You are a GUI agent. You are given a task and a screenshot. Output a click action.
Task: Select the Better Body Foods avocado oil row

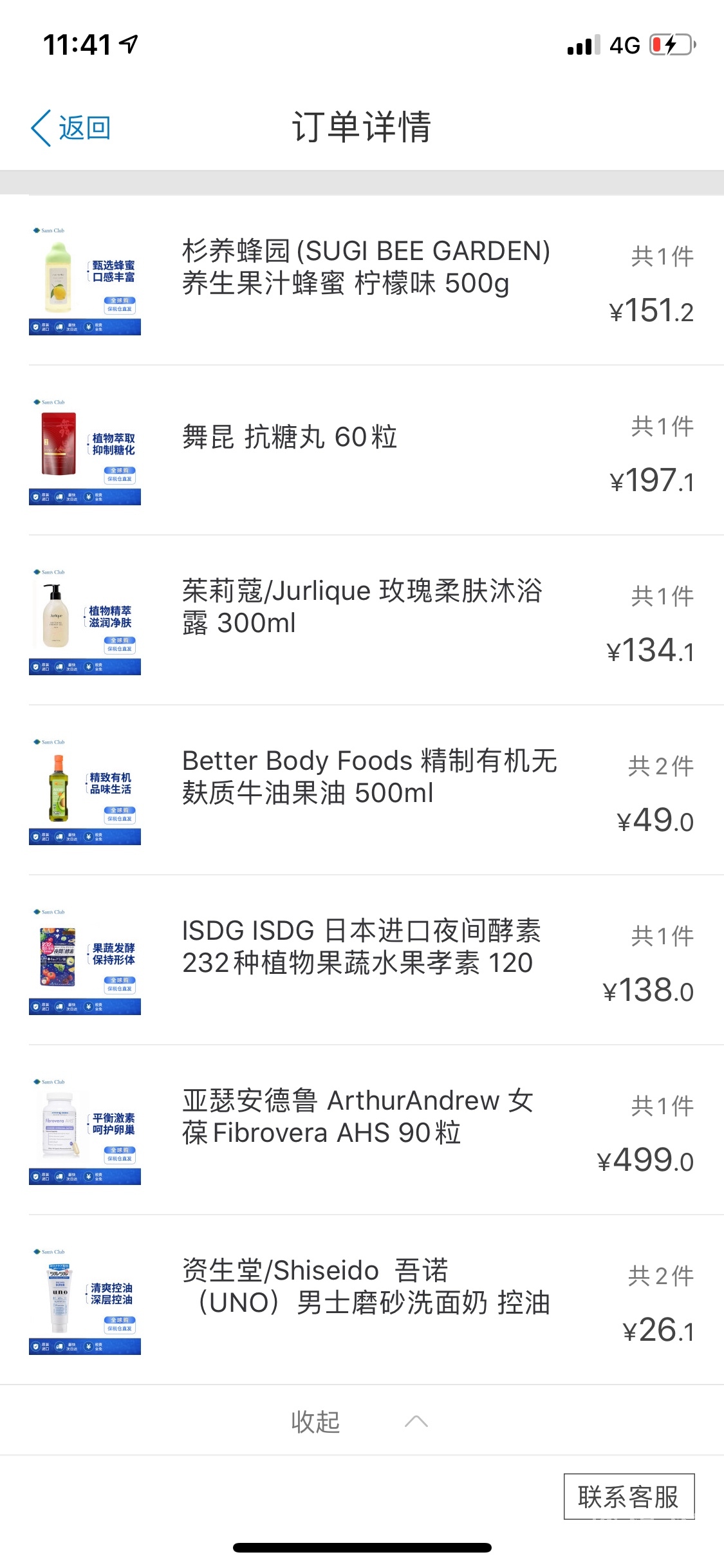[x=369, y=777]
